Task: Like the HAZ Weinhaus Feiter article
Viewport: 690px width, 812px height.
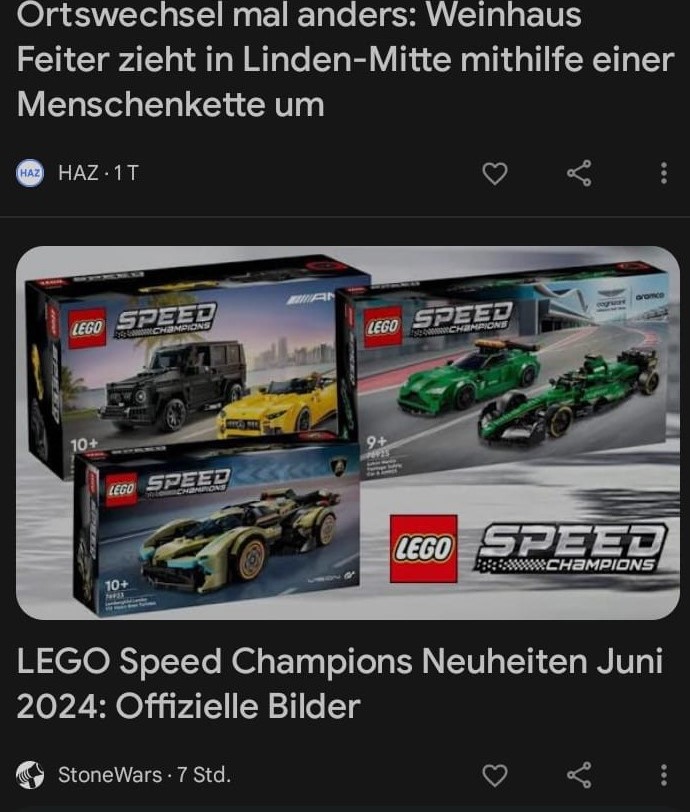Action: click(495, 174)
